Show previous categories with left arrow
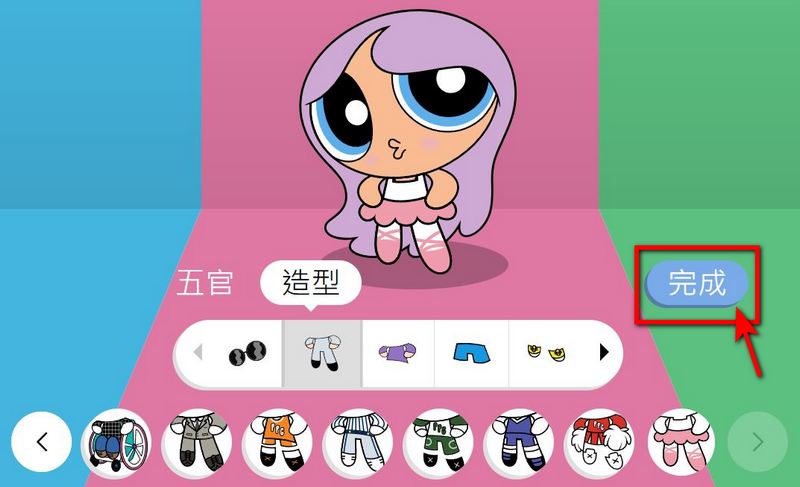Screen dimensions: 800x487 click(x=197, y=352)
